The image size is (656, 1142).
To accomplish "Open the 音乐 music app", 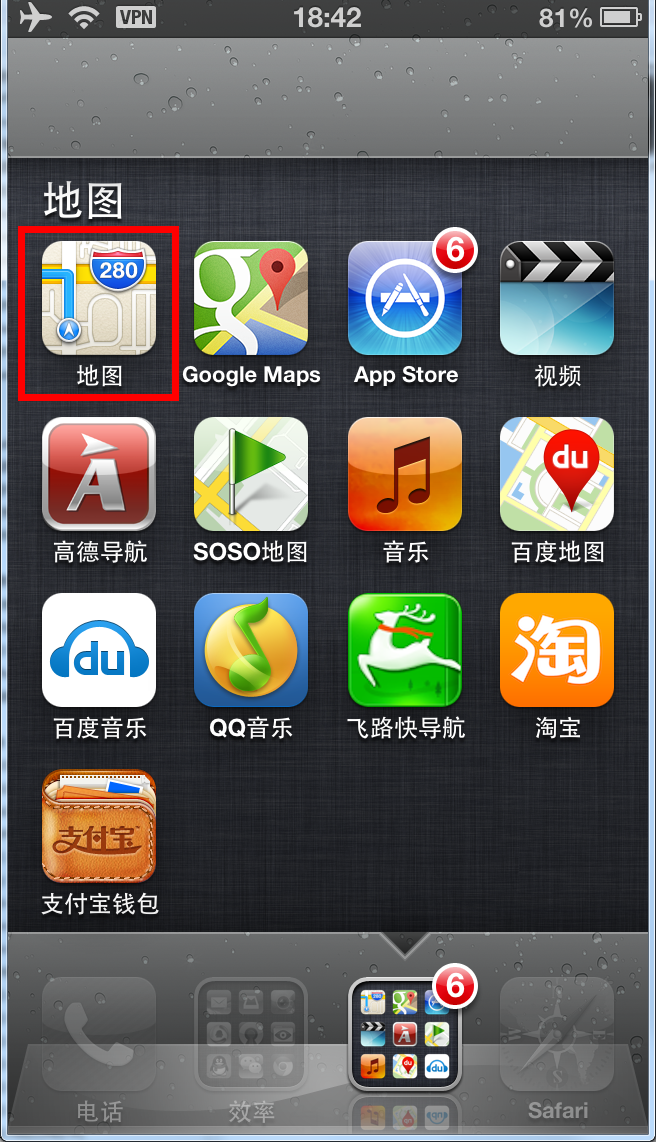I will pyautogui.click(x=405, y=474).
